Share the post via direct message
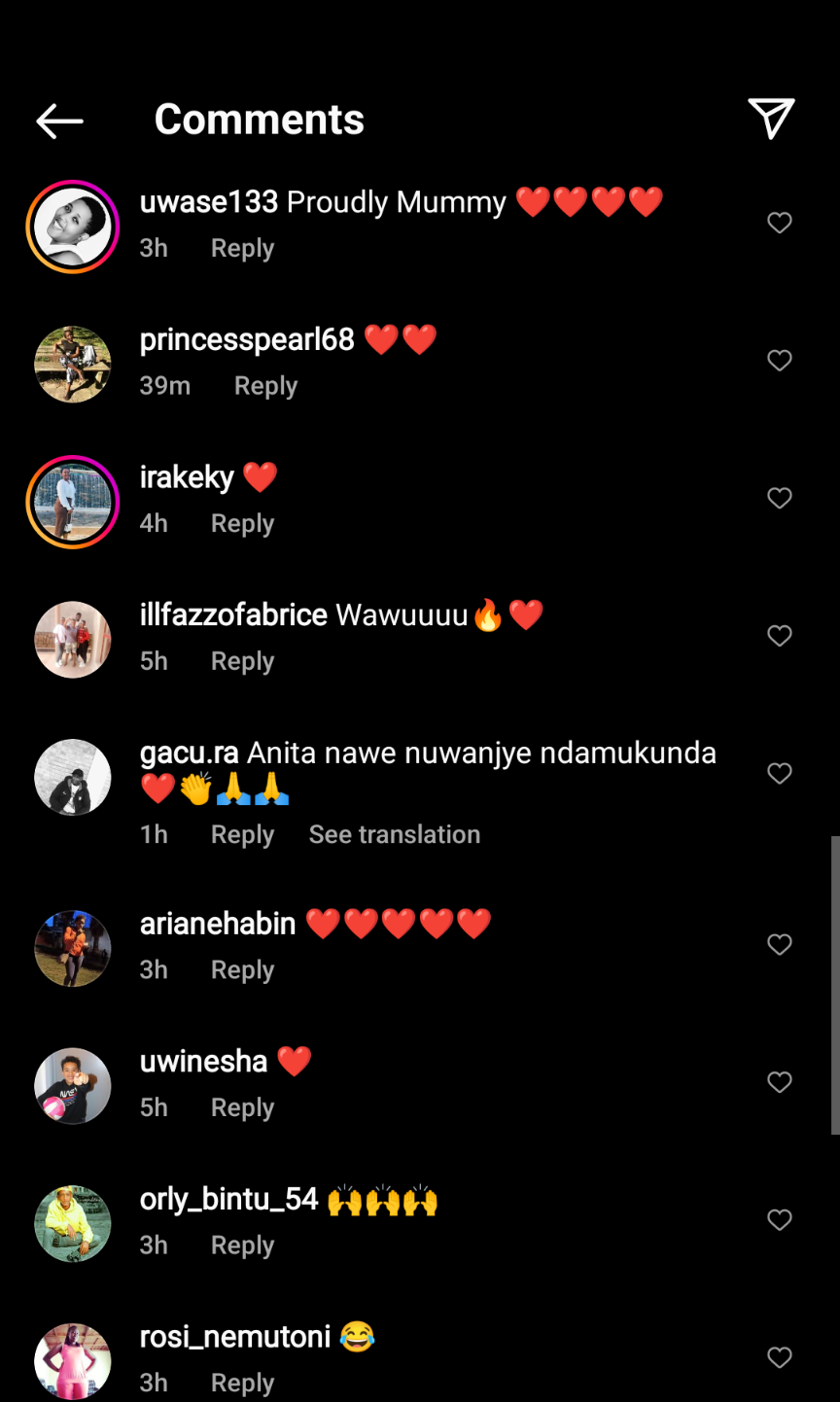The height and width of the screenshot is (1402, 840). pos(771,119)
